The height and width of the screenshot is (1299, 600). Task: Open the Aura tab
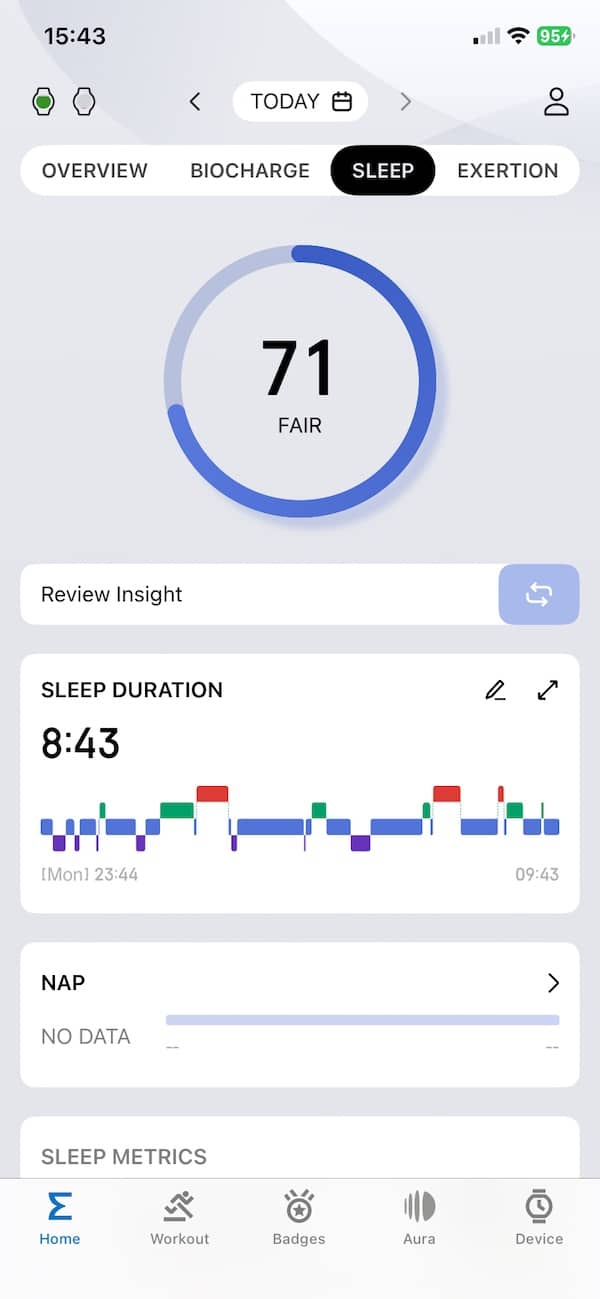click(419, 1218)
